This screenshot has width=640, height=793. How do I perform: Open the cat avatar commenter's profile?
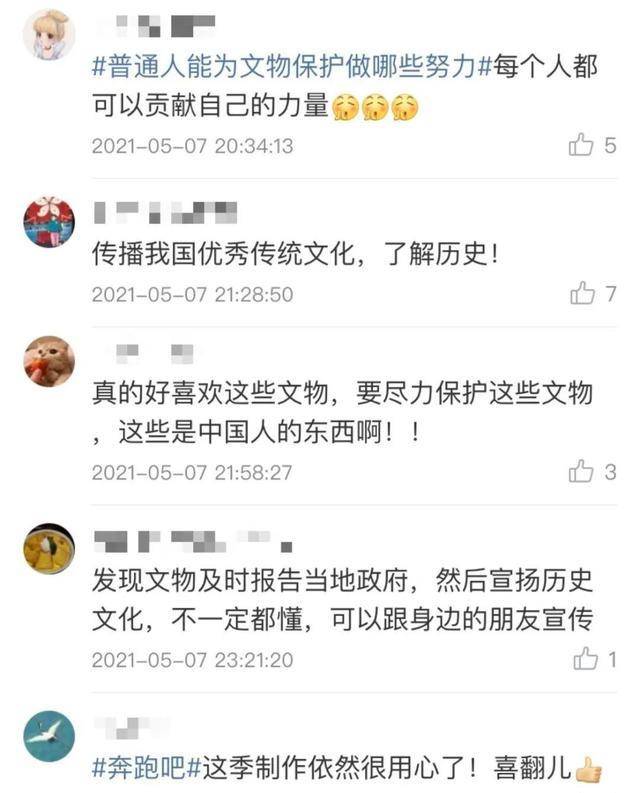coord(49,361)
